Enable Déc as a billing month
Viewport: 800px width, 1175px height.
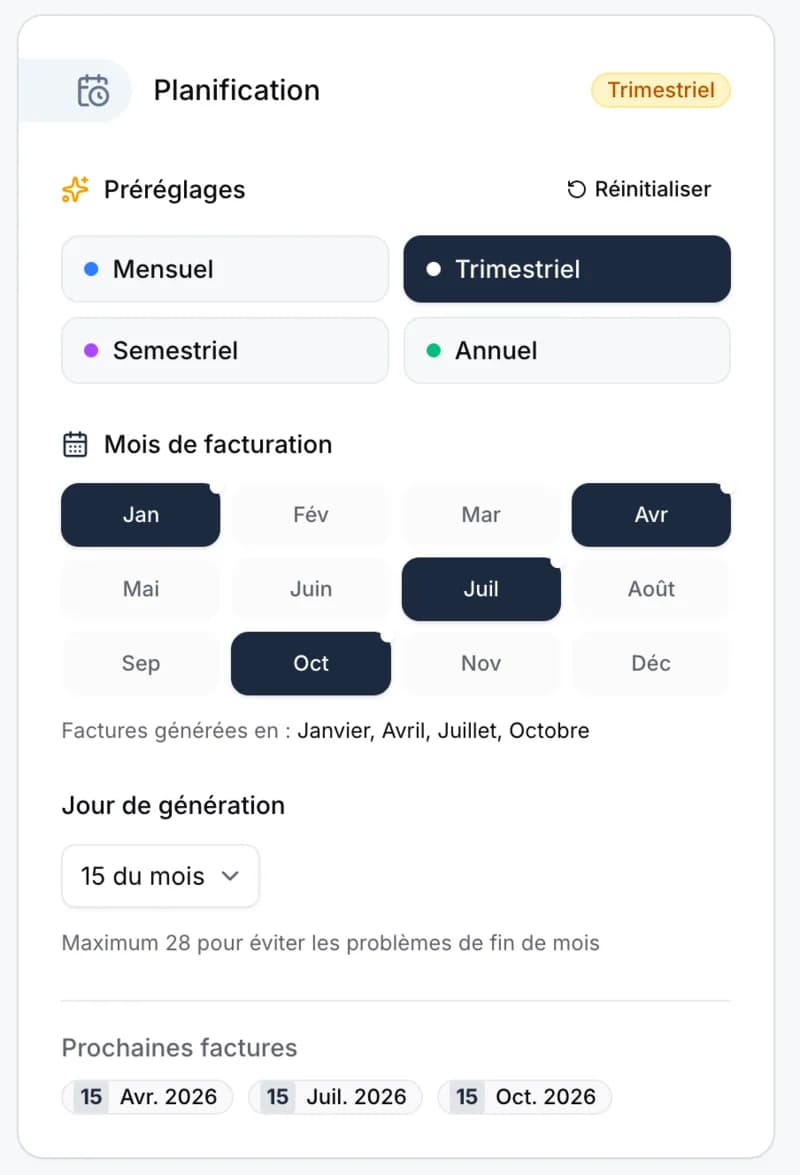pyautogui.click(x=651, y=663)
